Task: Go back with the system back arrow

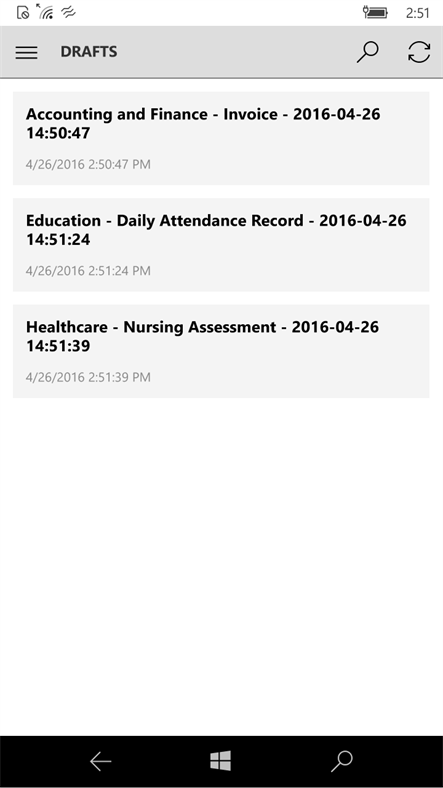Action: tap(100, 762)
